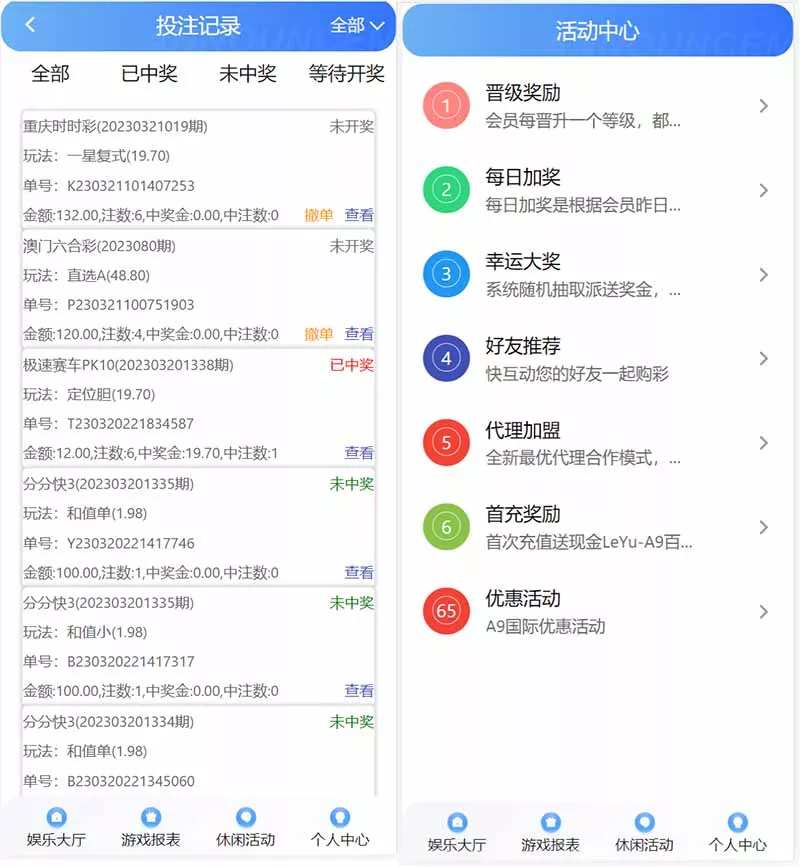Tap 查看 on the 极速赛车PK10 winning record
Screen dimensions: 800x867
click(359, 452)
